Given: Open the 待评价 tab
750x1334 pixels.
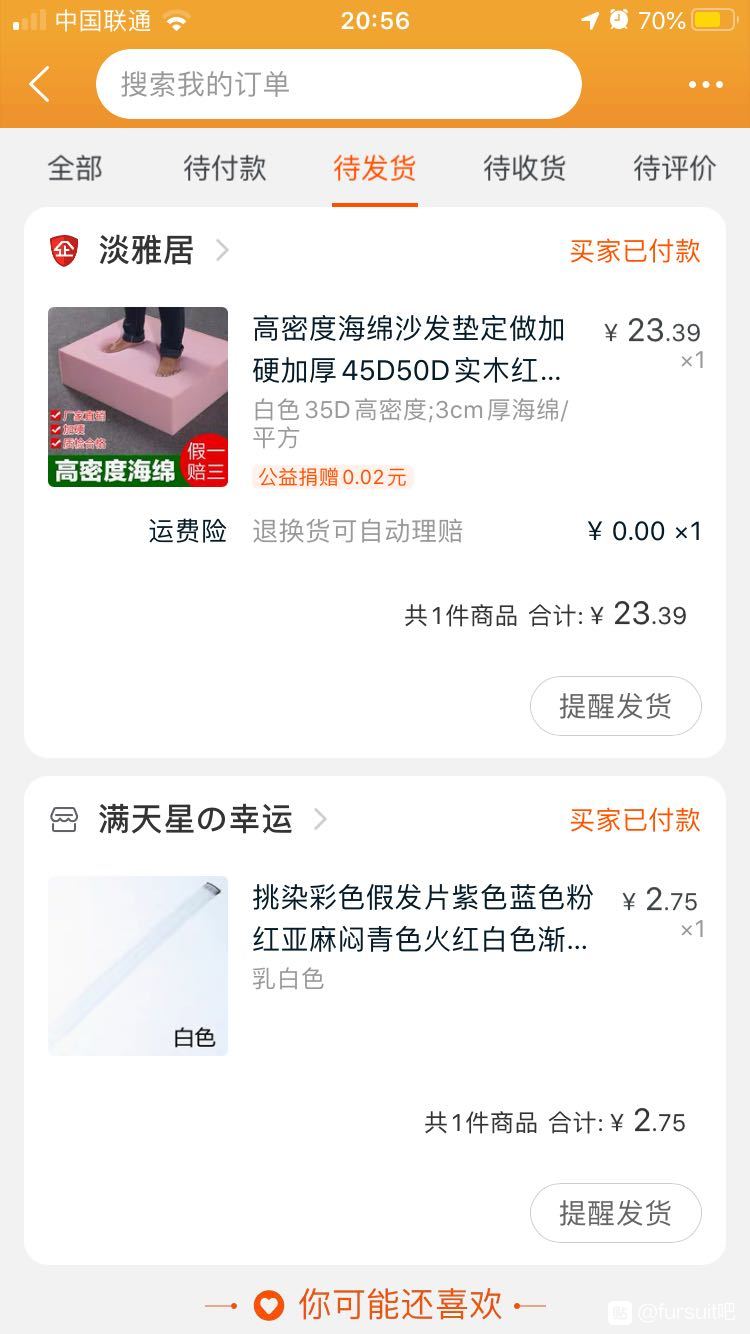Looking at the screenshot, I should tap(675, 168).
